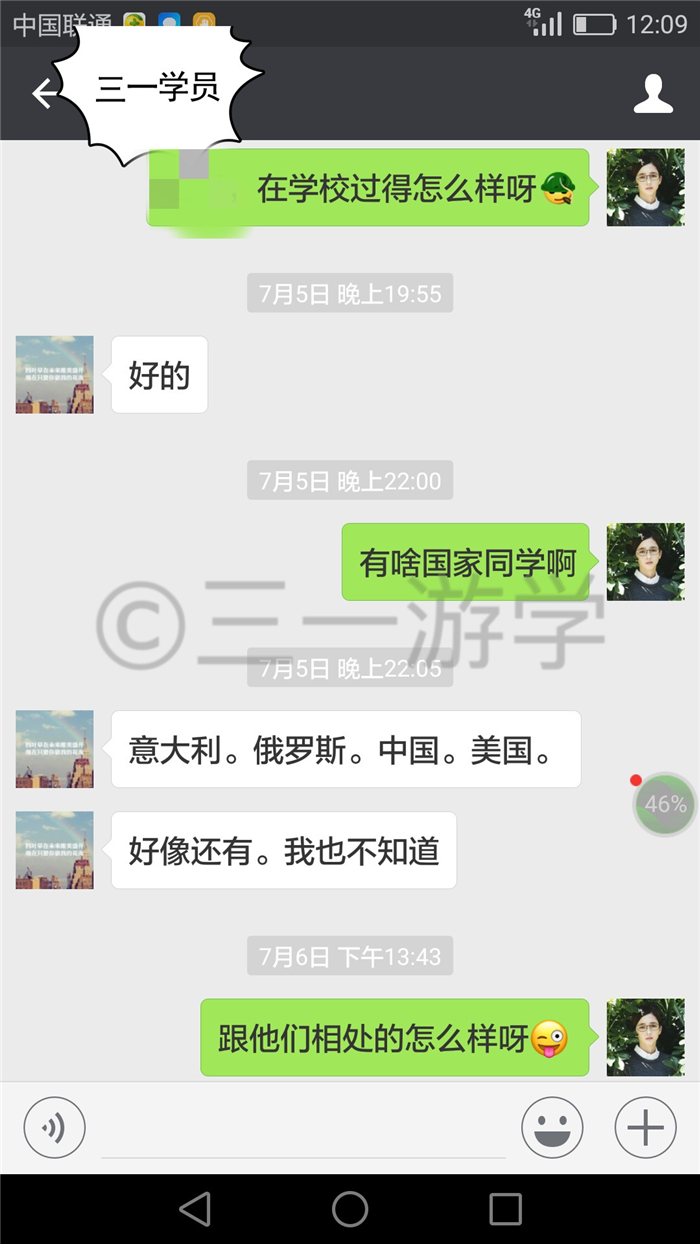700x1244 pixels.
Task: Tap Android home button
Action: coord(350,1209)
